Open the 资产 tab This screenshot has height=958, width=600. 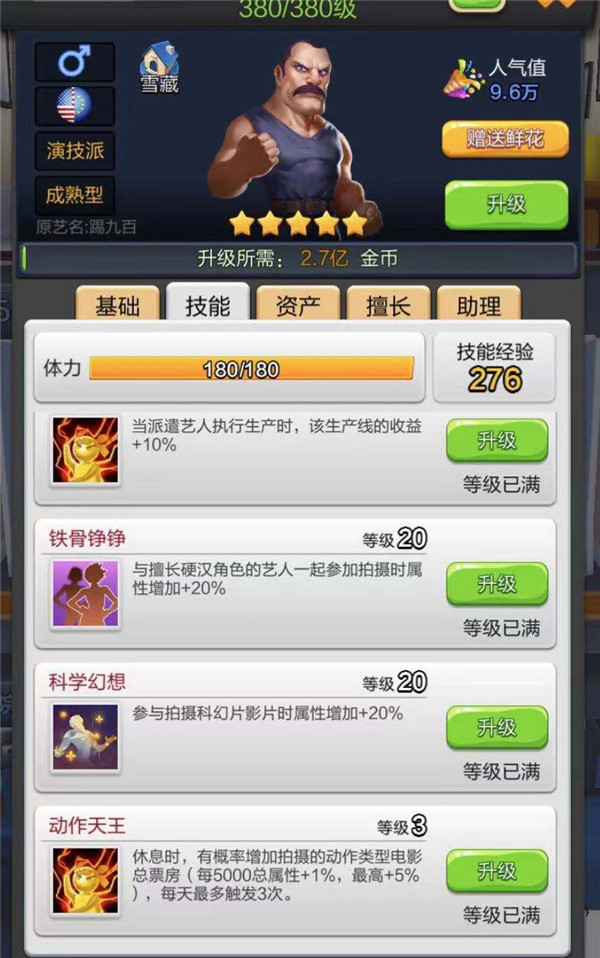(x=298, y=306)
